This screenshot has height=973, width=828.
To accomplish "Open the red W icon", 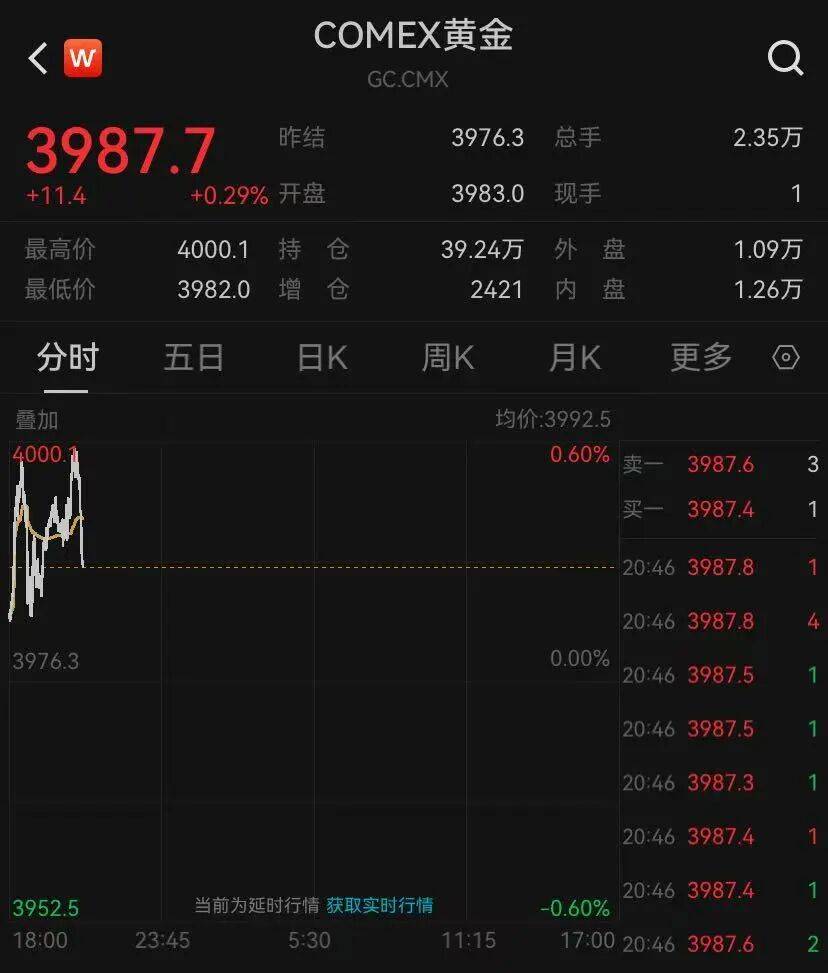I will pos(83,58).
